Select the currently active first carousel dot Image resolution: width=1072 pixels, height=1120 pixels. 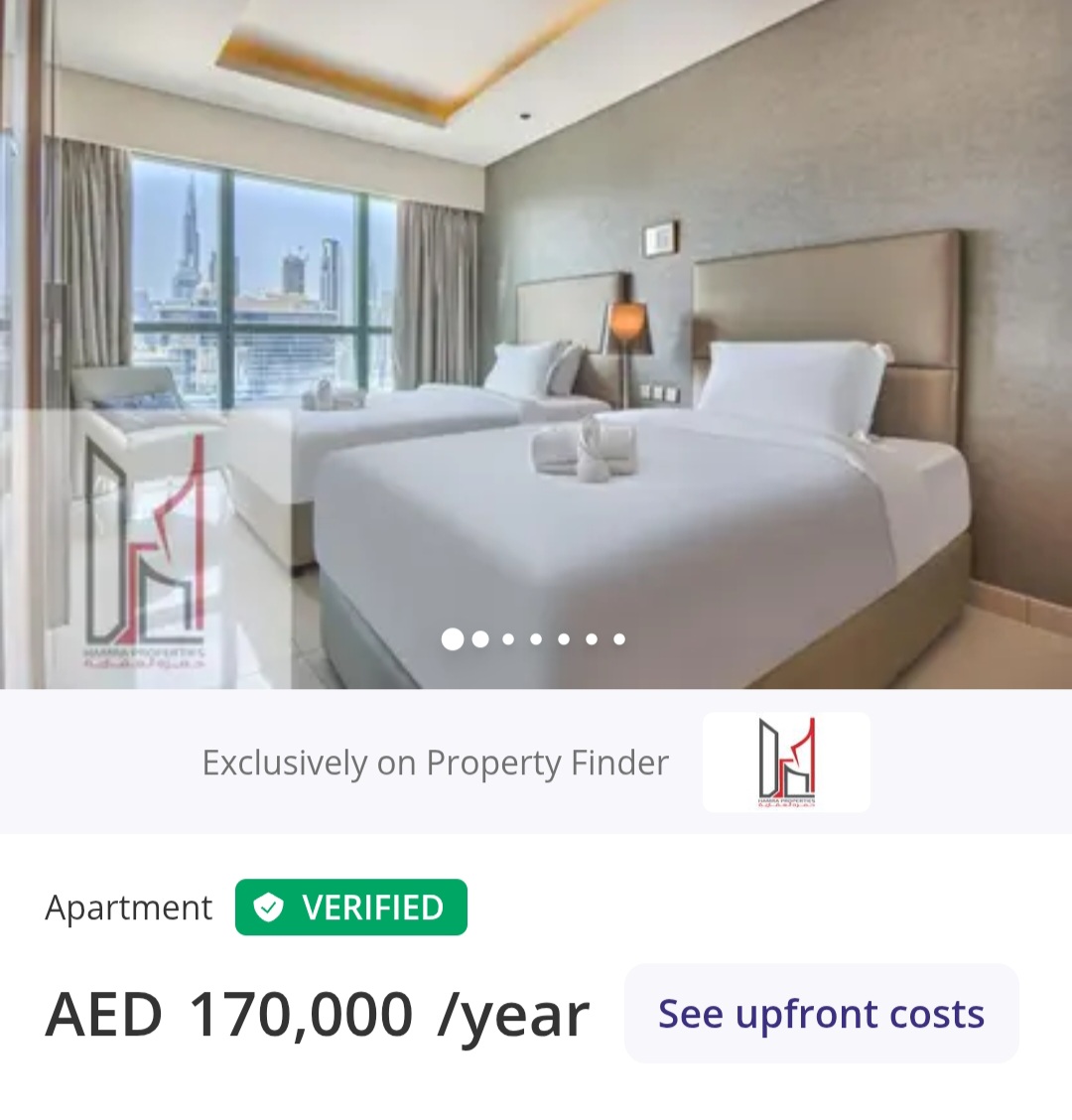click(453, 639)
